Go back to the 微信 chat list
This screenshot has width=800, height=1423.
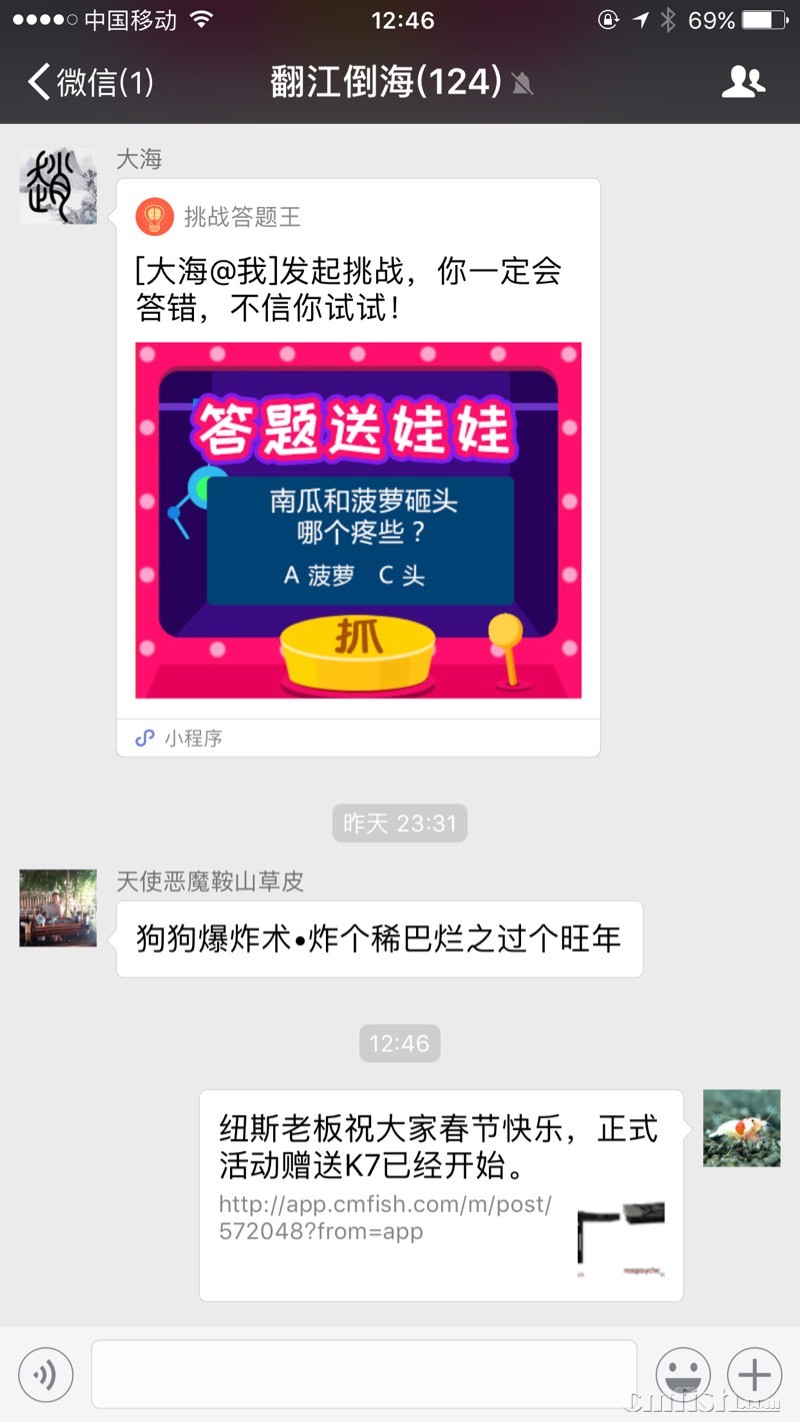(x=90, y=82)
